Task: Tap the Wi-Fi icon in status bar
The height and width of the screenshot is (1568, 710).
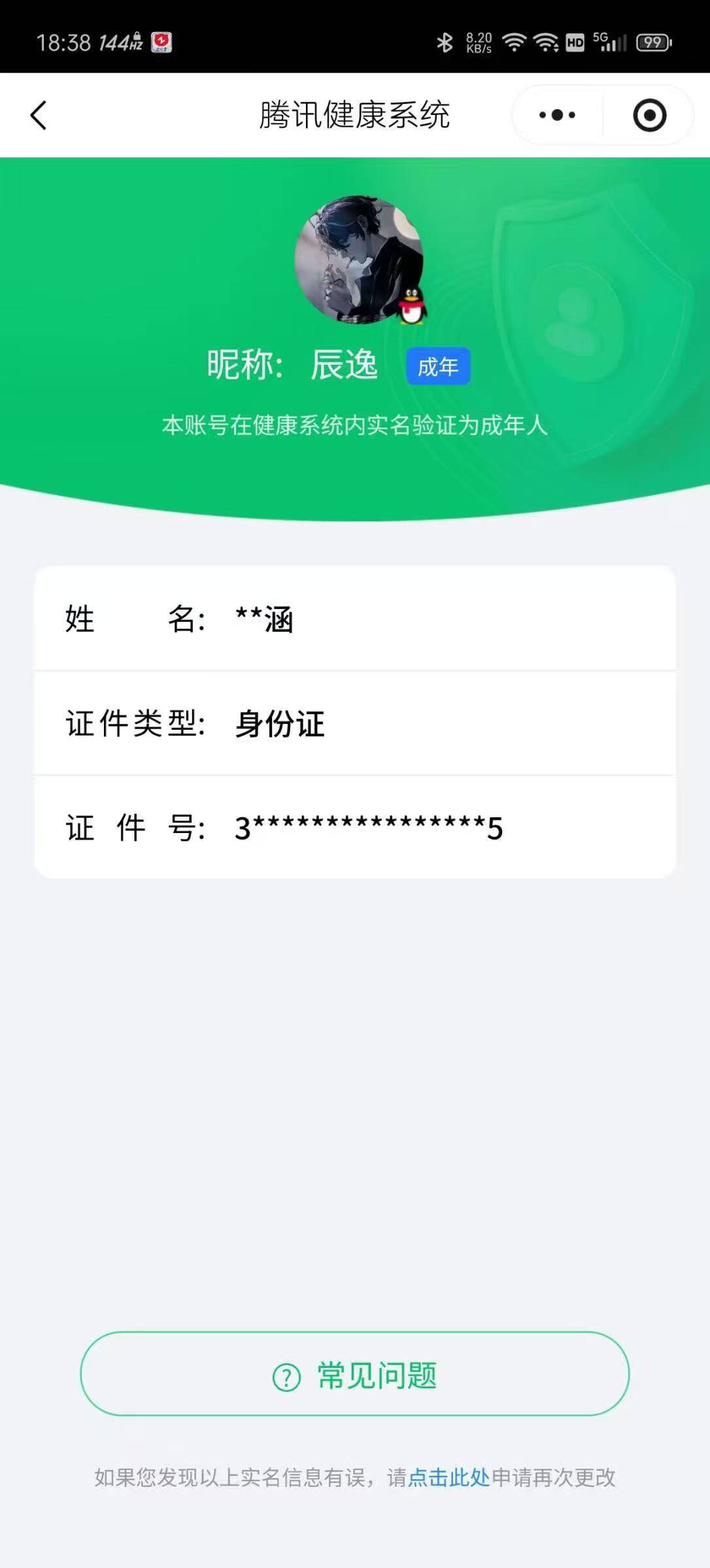Action: pos(516,41)
